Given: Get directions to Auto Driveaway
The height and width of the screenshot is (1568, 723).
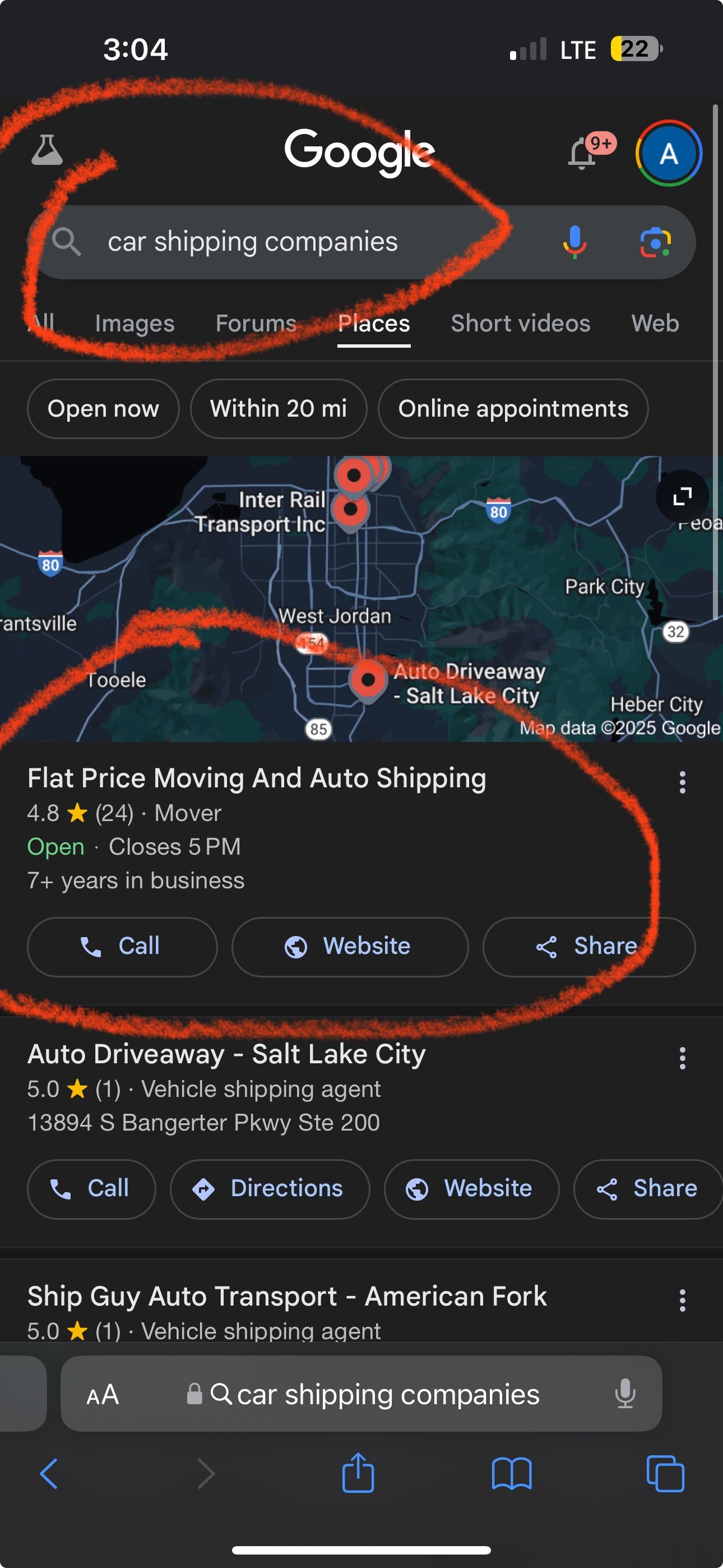Looking at the screenshot, I should point(270,1188).
